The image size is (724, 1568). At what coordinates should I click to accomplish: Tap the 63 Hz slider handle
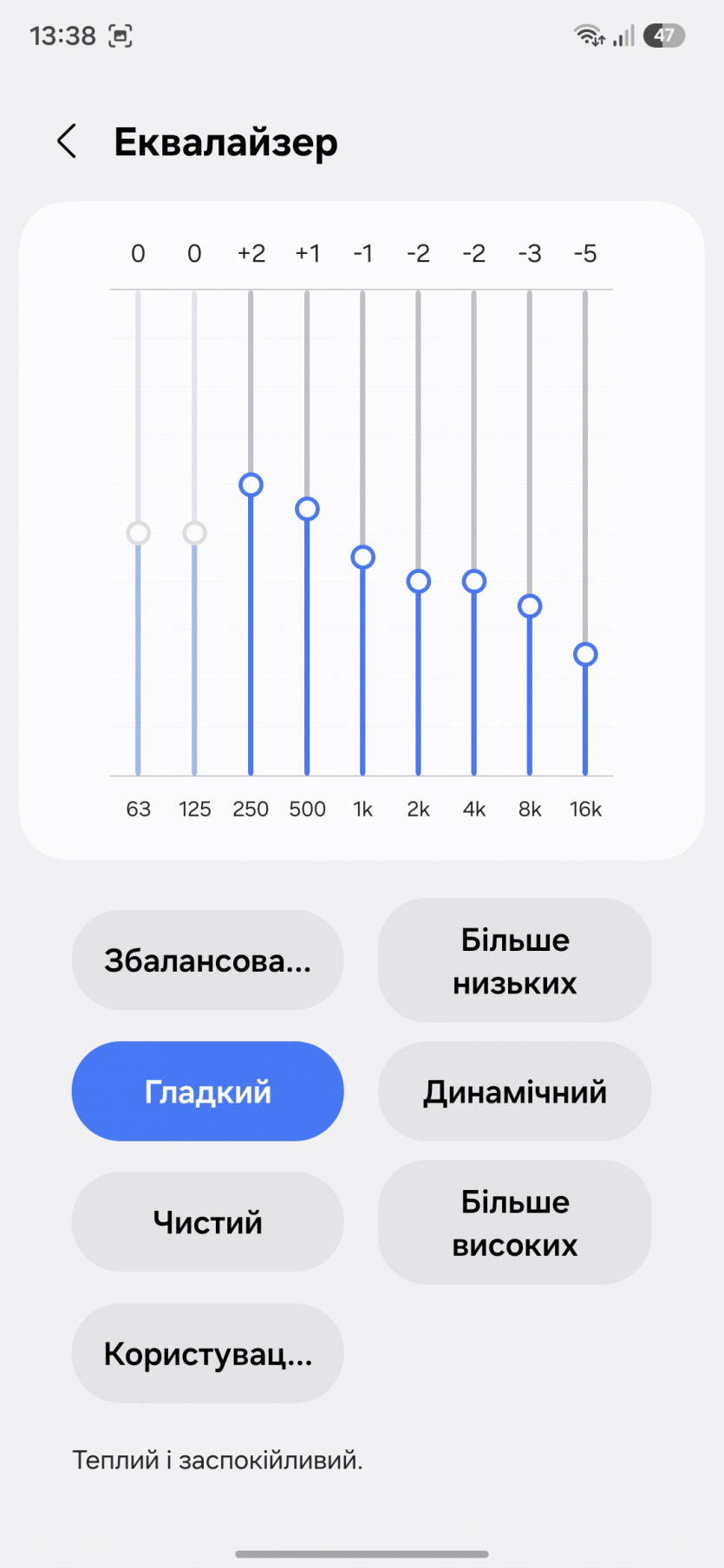[x=138, y=533]
